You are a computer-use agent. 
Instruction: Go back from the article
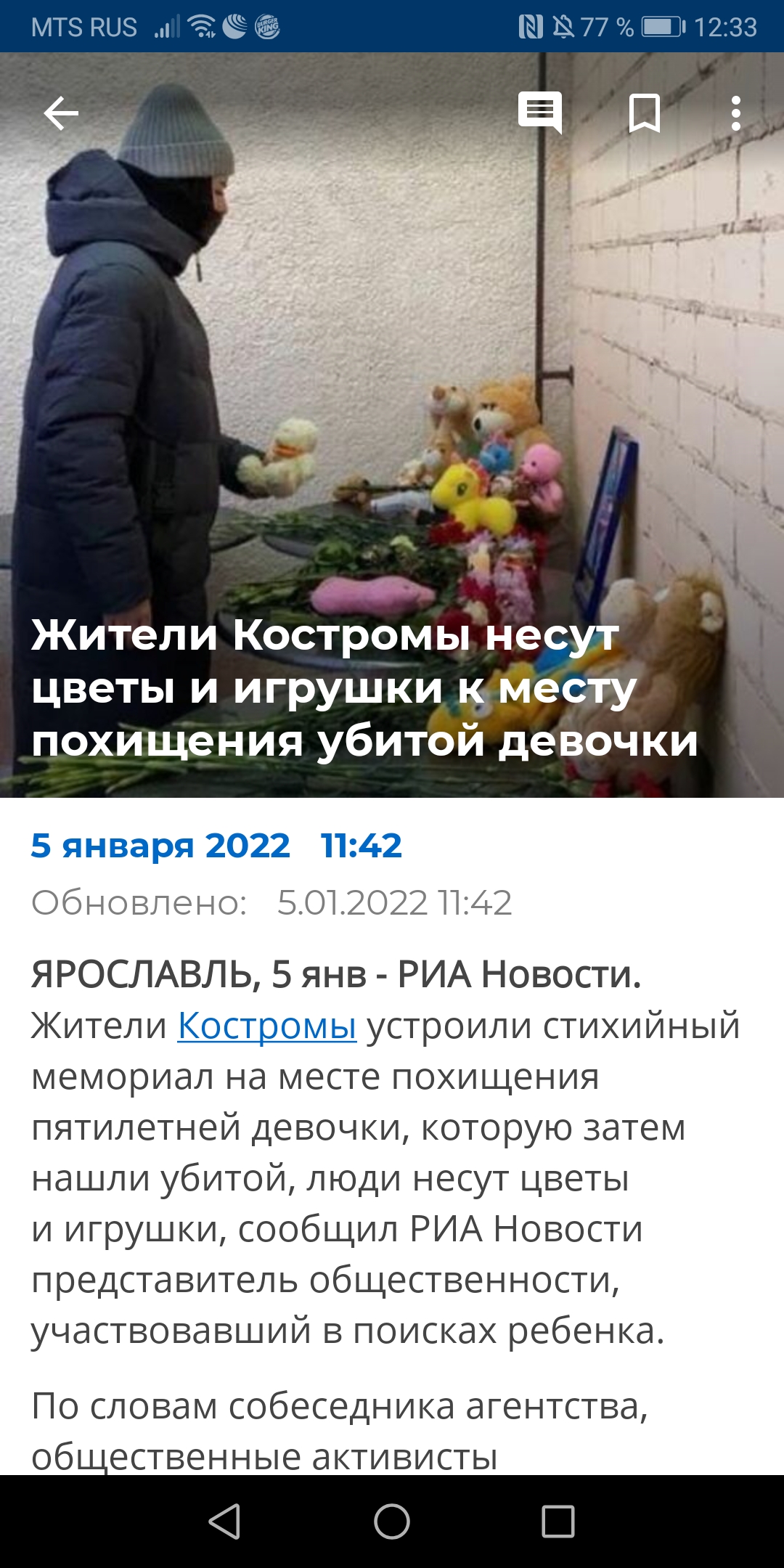click(x=61, y=114)
